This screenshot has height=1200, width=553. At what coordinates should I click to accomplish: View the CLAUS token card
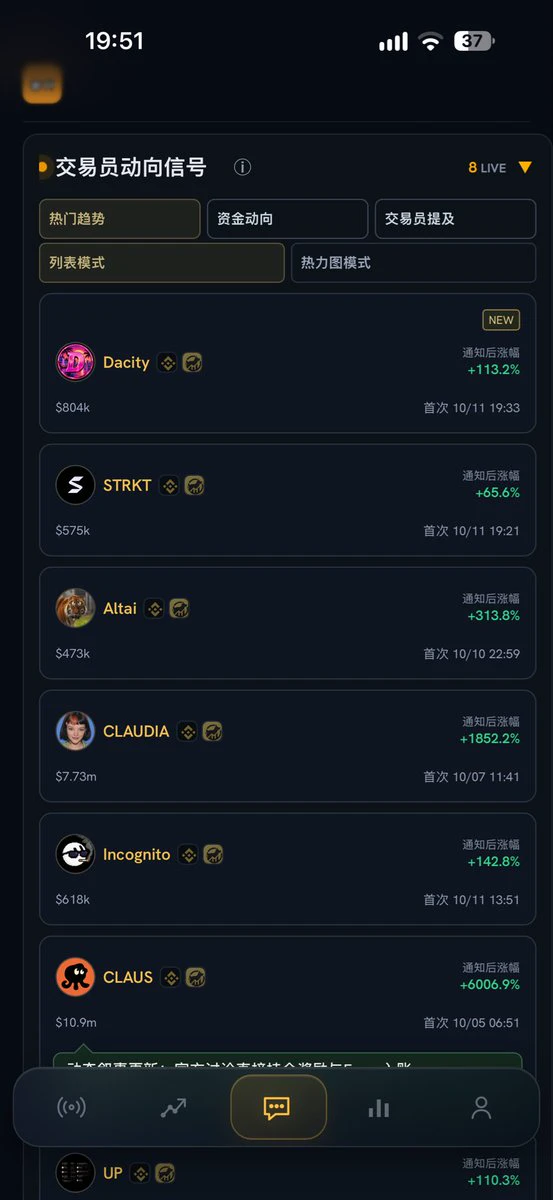288,992
